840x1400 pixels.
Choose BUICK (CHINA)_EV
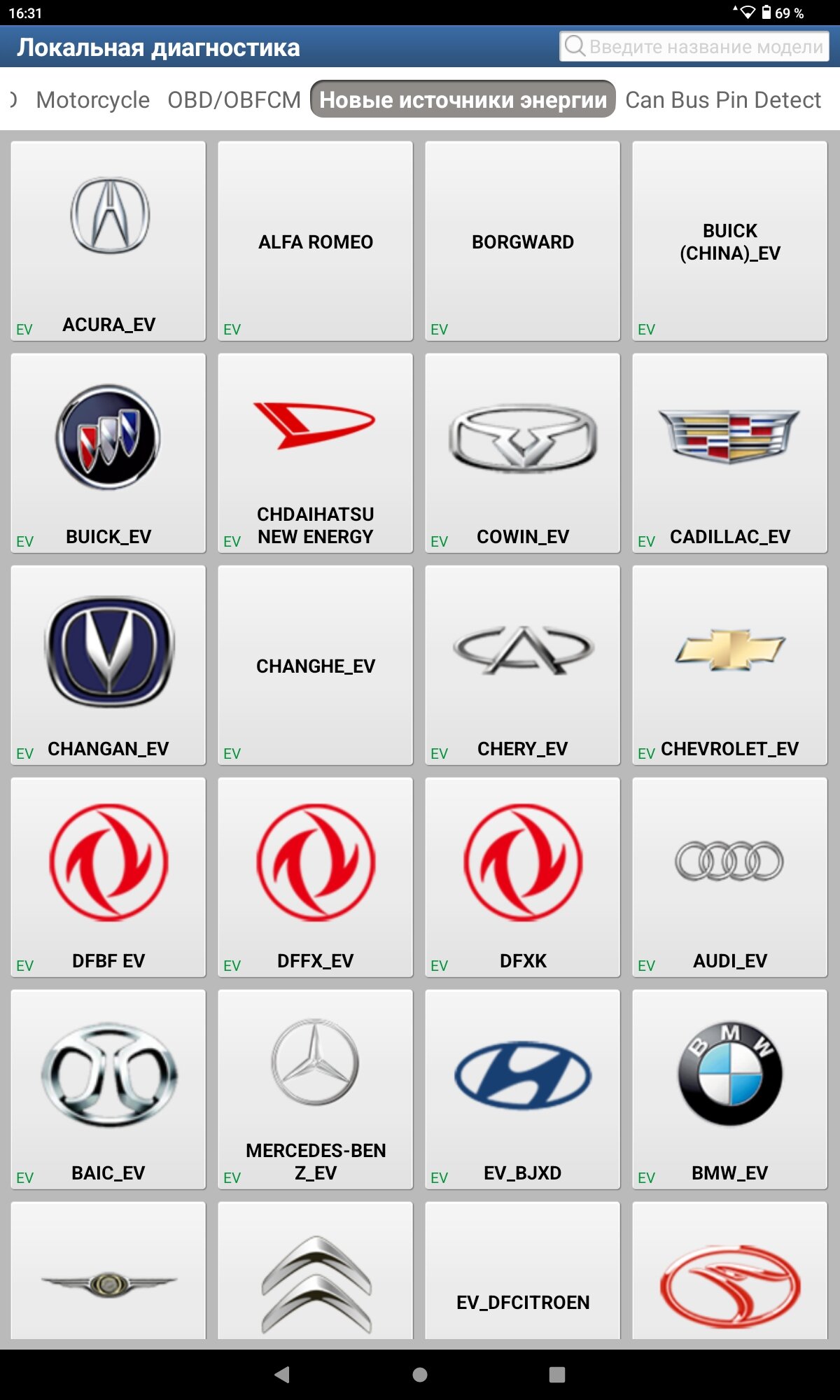coord(730,241)
